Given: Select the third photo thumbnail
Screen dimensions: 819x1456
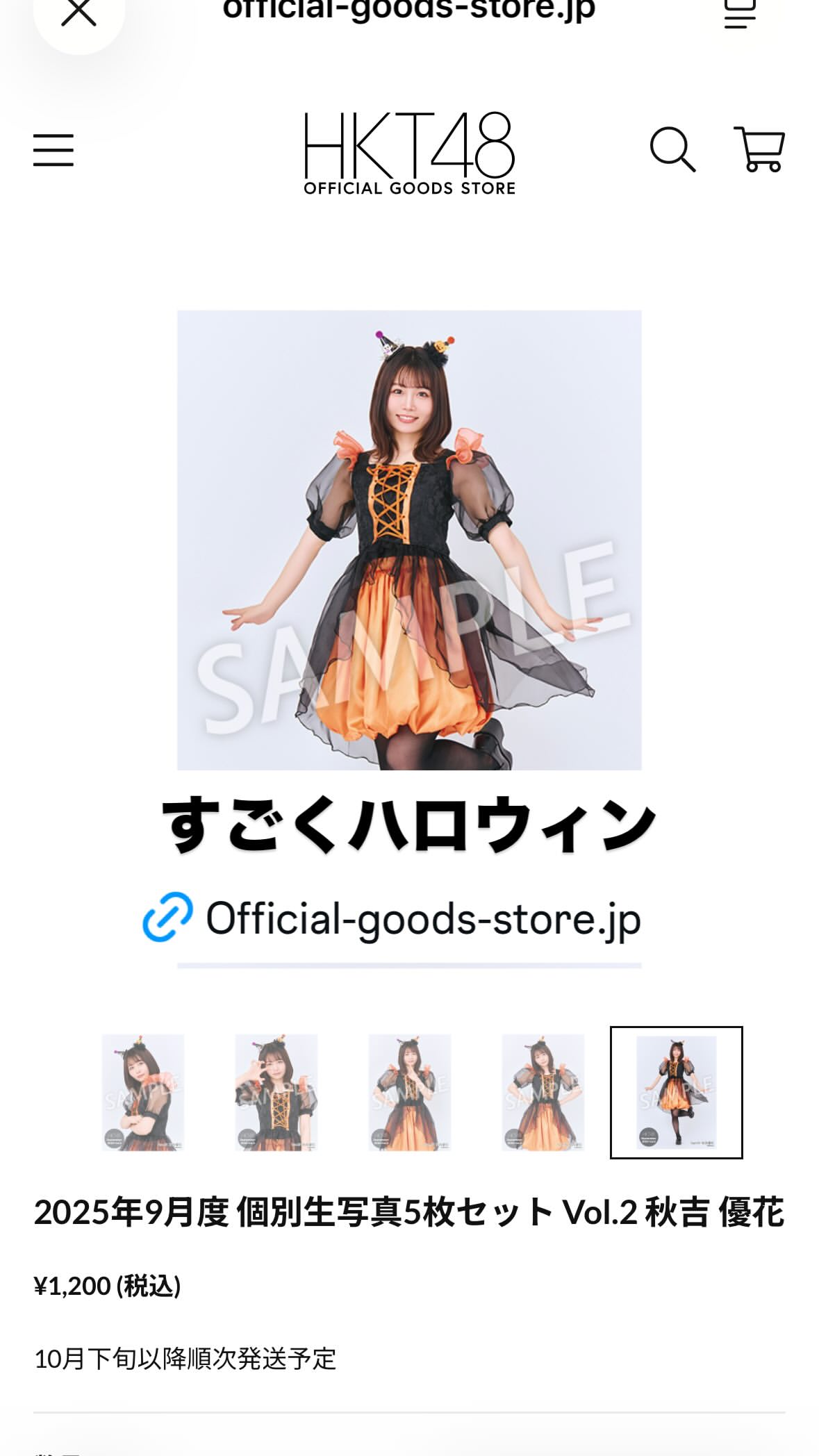Looking at the screenshot, I should click(410, 1092).
